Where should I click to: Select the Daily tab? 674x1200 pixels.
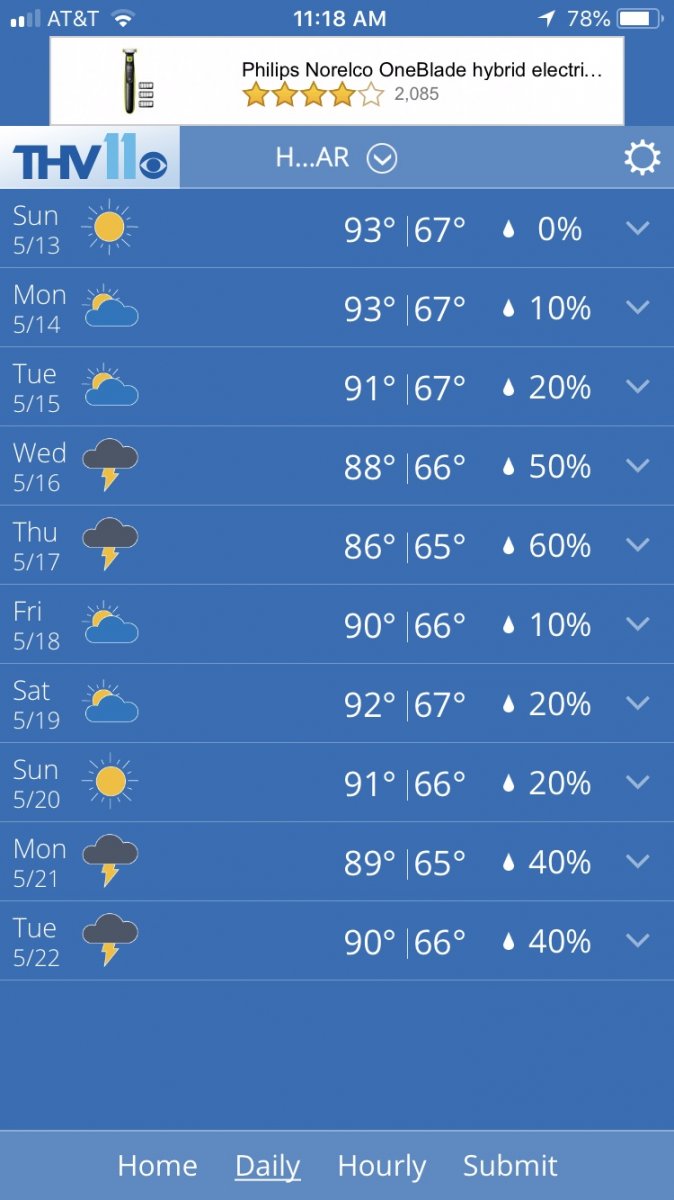point(267,1166)
